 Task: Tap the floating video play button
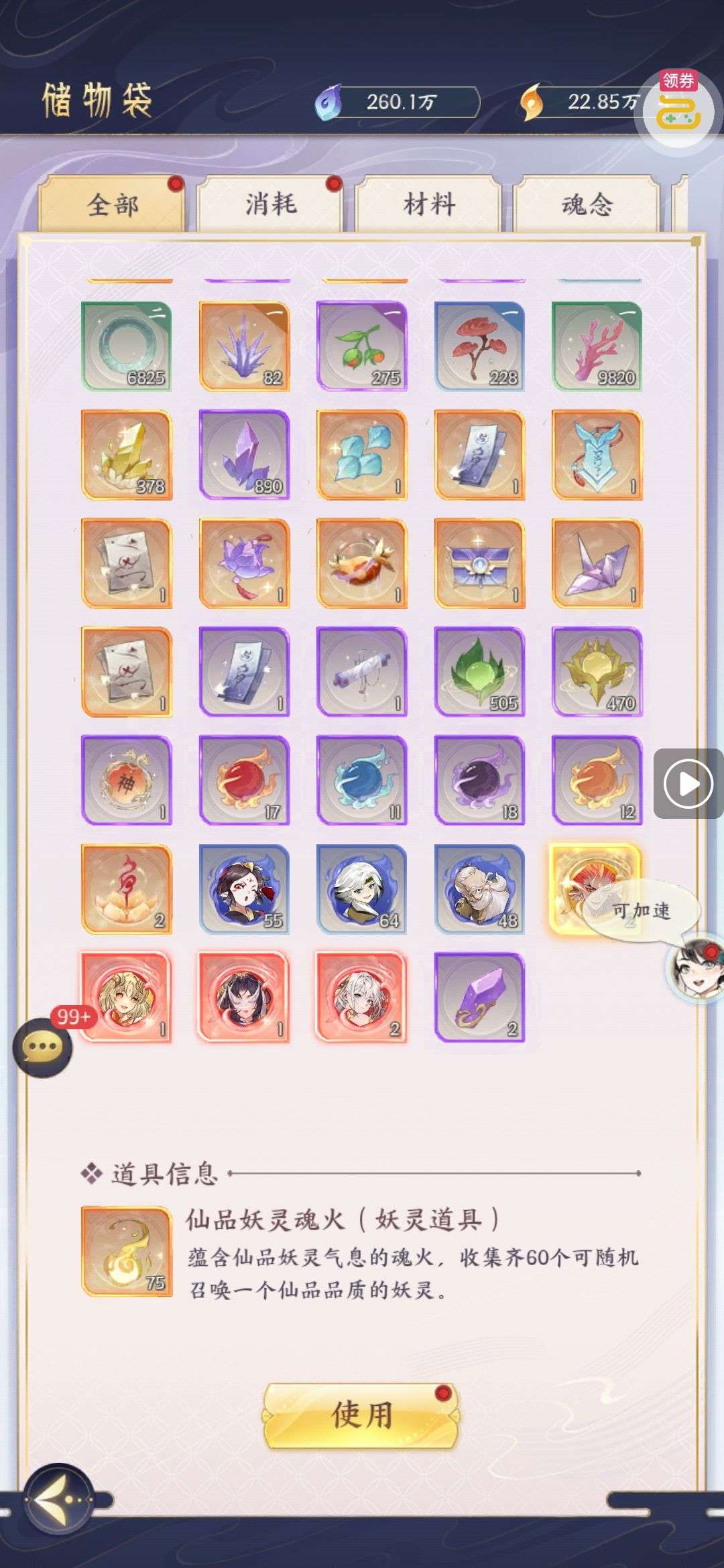(688, 783)
